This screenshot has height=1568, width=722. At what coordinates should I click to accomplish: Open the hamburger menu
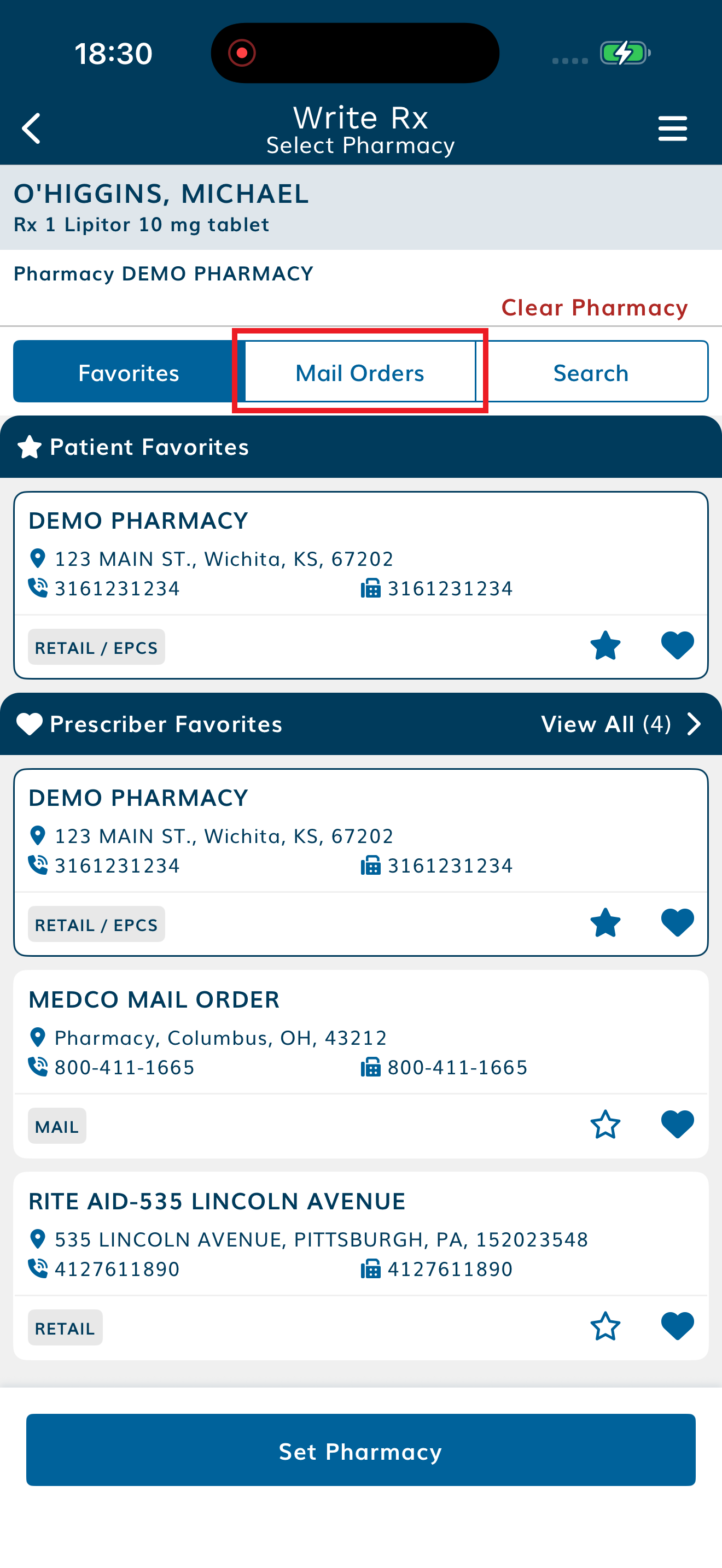(672, 128)
